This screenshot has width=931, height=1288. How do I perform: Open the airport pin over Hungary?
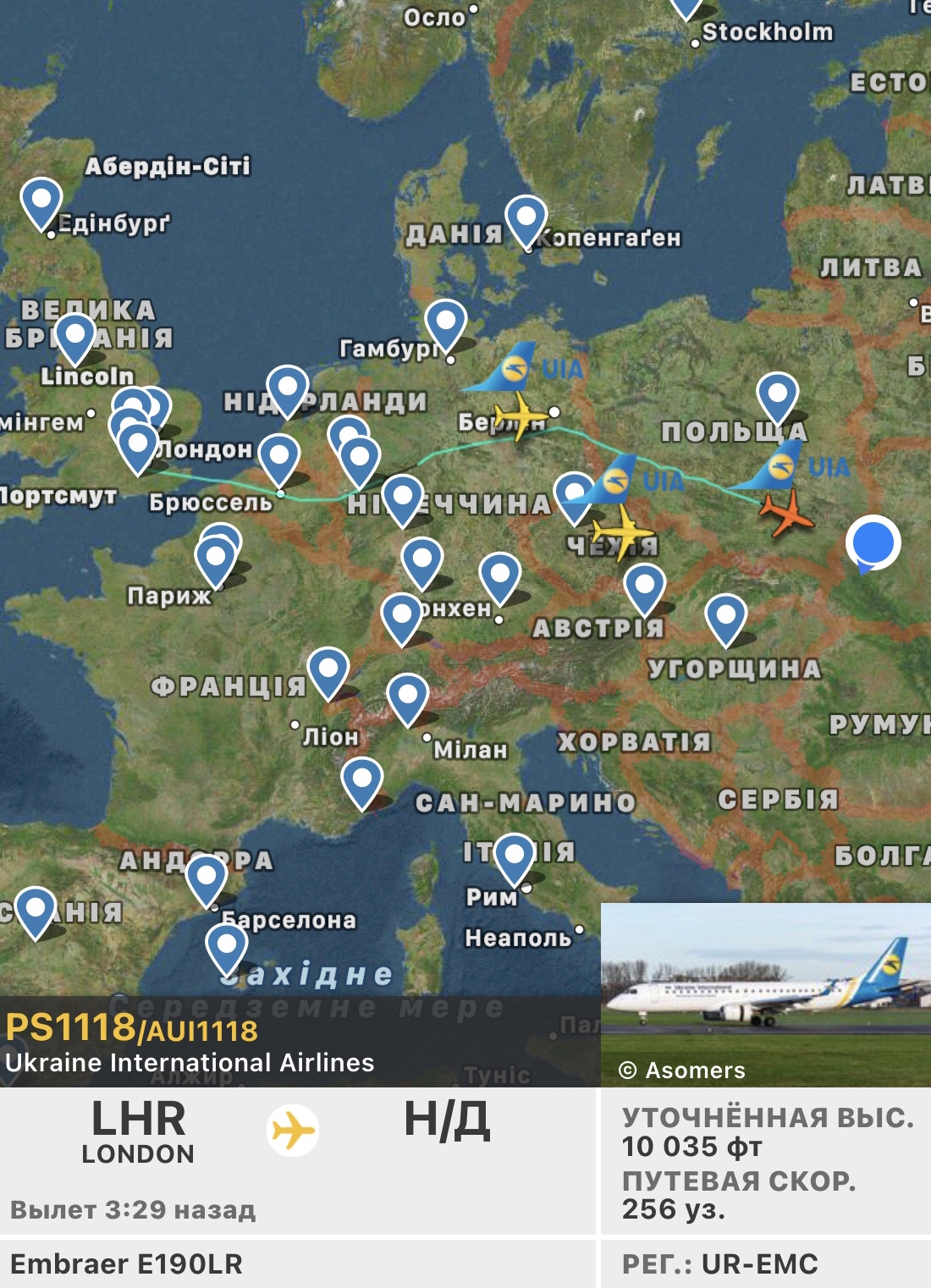click(725, 619)
